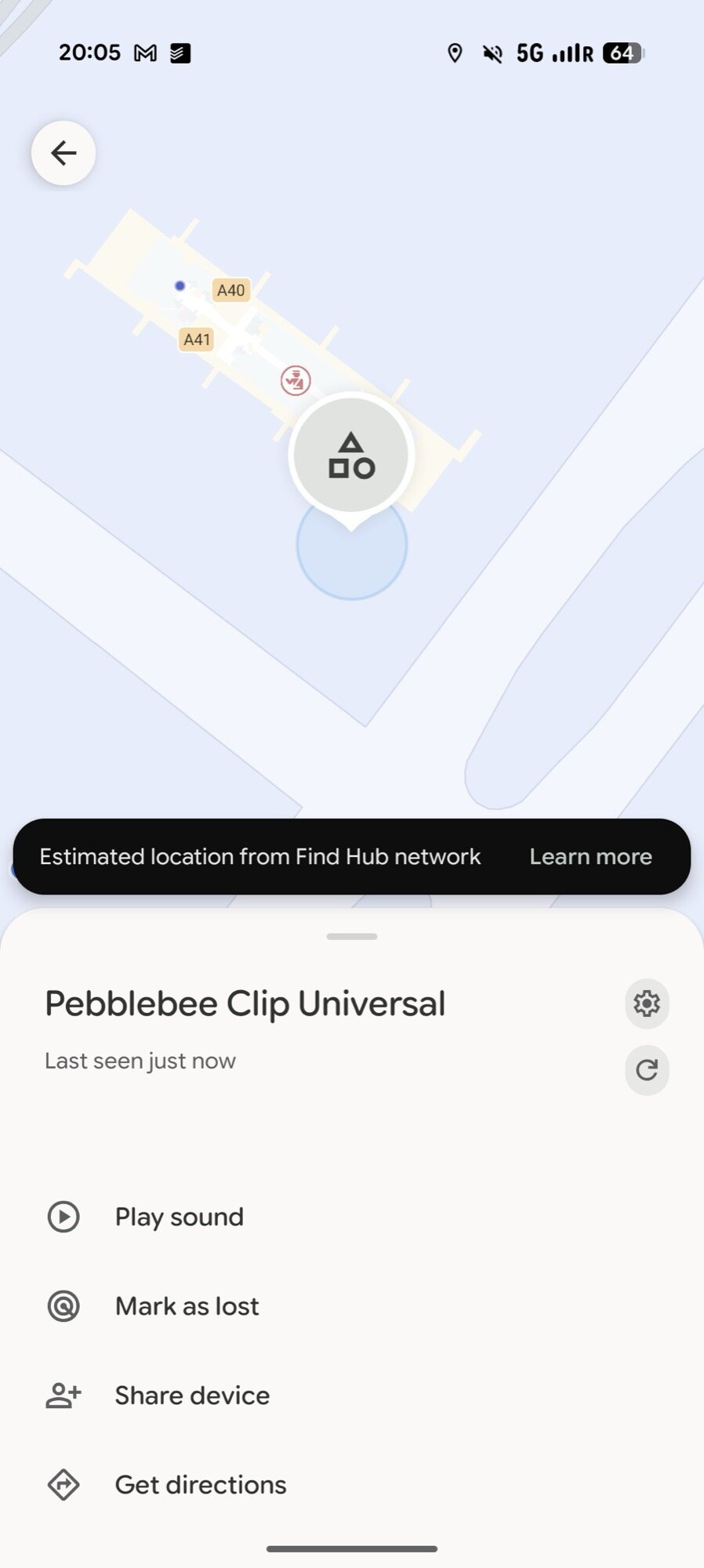
Task: Click the security checkpoint icon on the map
Action: (295, 379)
